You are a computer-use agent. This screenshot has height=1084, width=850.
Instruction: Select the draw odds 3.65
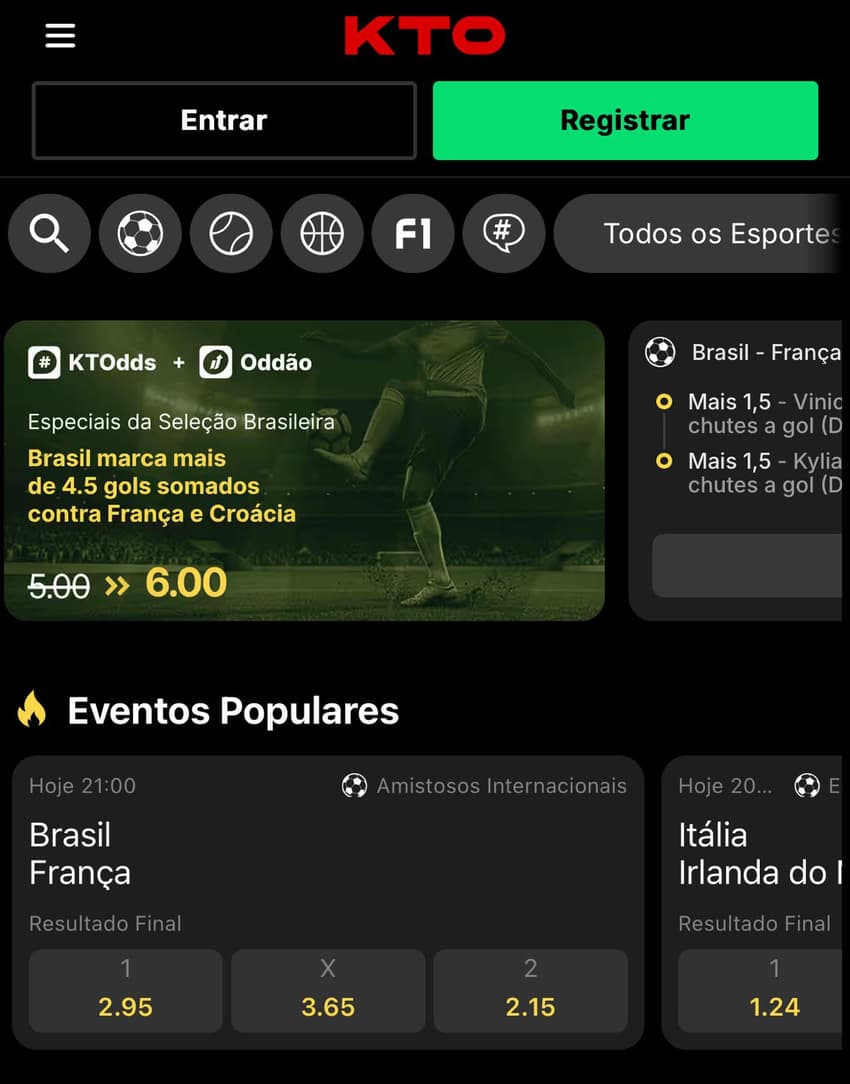click(328, 990)
